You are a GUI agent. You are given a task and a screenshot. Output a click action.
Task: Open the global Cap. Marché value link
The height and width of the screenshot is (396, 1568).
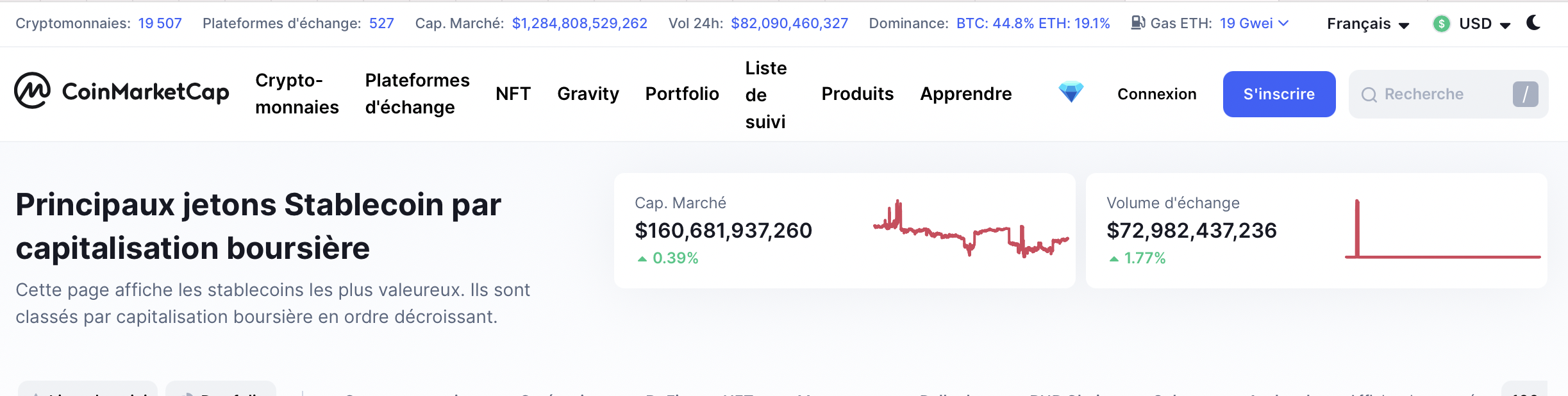(579, 24)
